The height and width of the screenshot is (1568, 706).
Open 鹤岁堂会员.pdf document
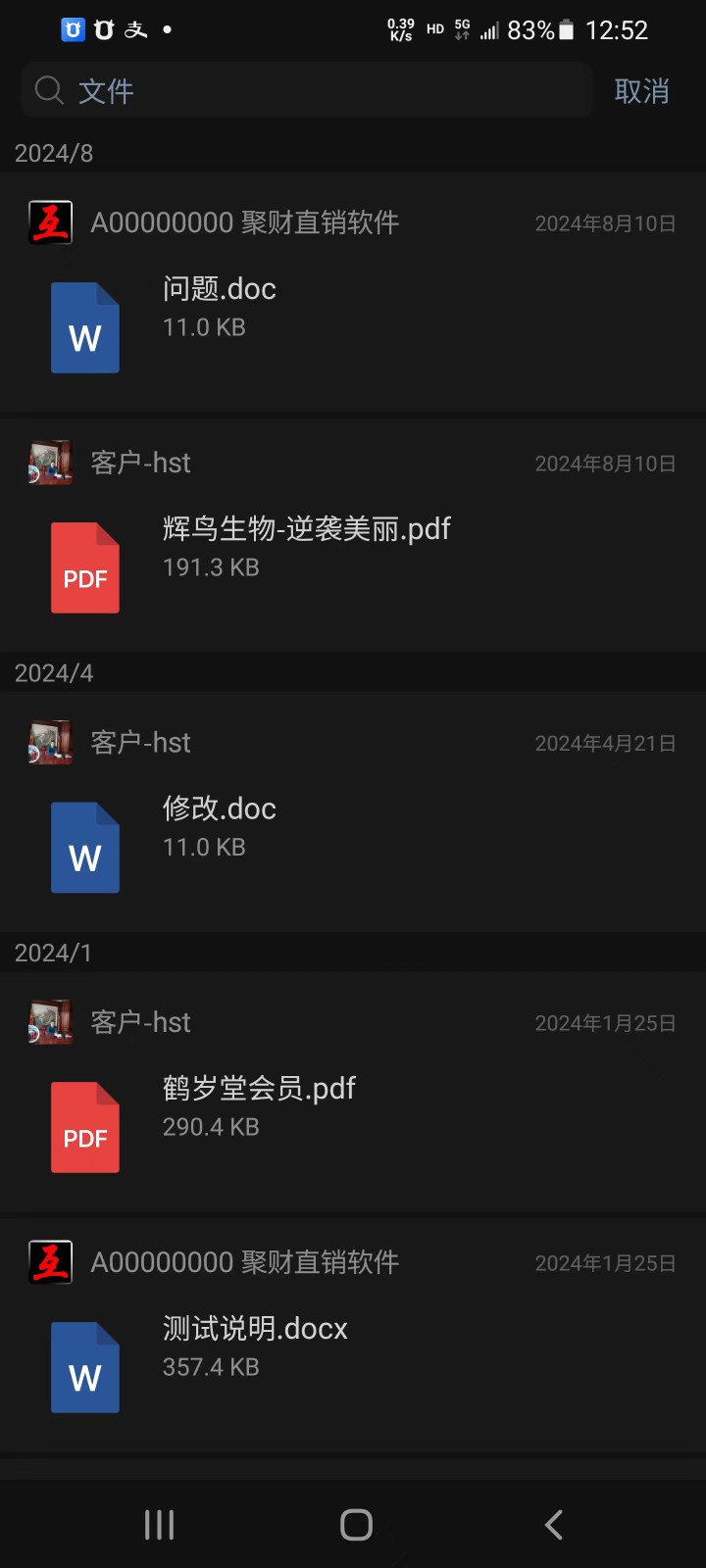coord(259,1105)
